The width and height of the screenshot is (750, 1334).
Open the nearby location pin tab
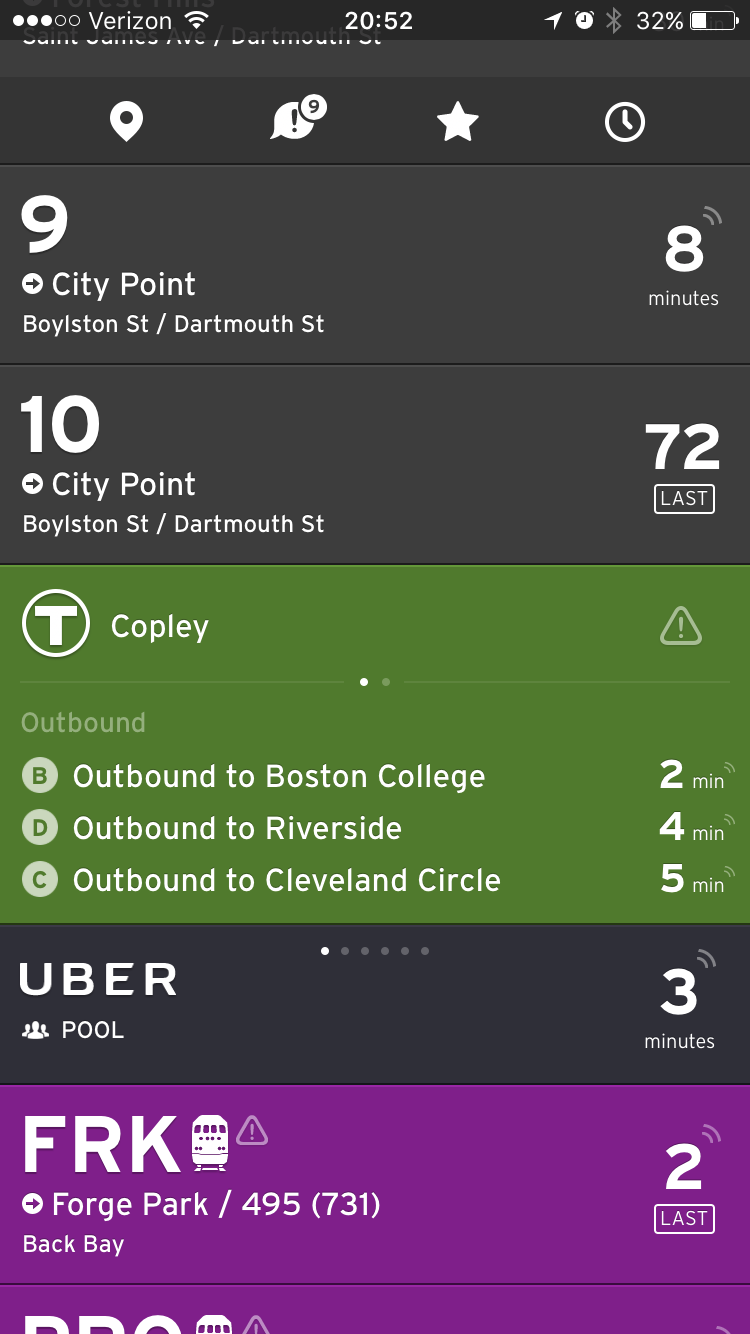coord(126,122)
